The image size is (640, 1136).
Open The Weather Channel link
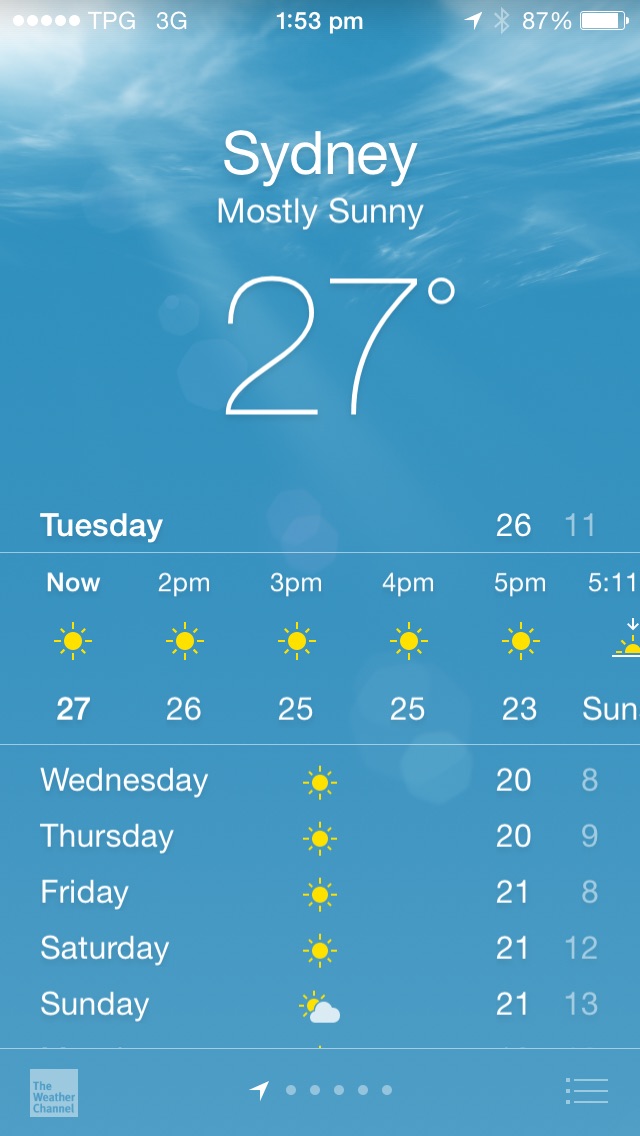coord(54,1093)
